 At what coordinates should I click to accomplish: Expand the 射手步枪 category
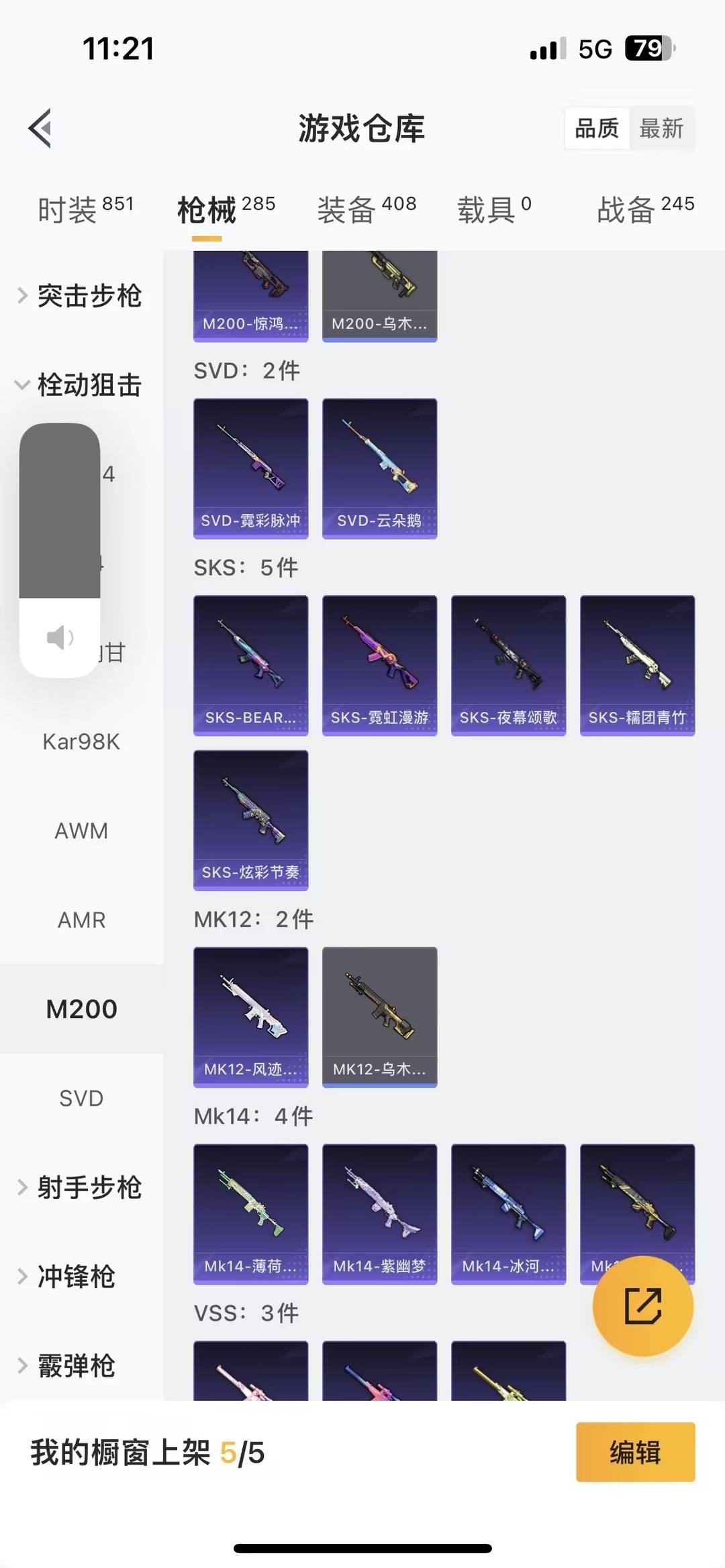coord(81,1187)
